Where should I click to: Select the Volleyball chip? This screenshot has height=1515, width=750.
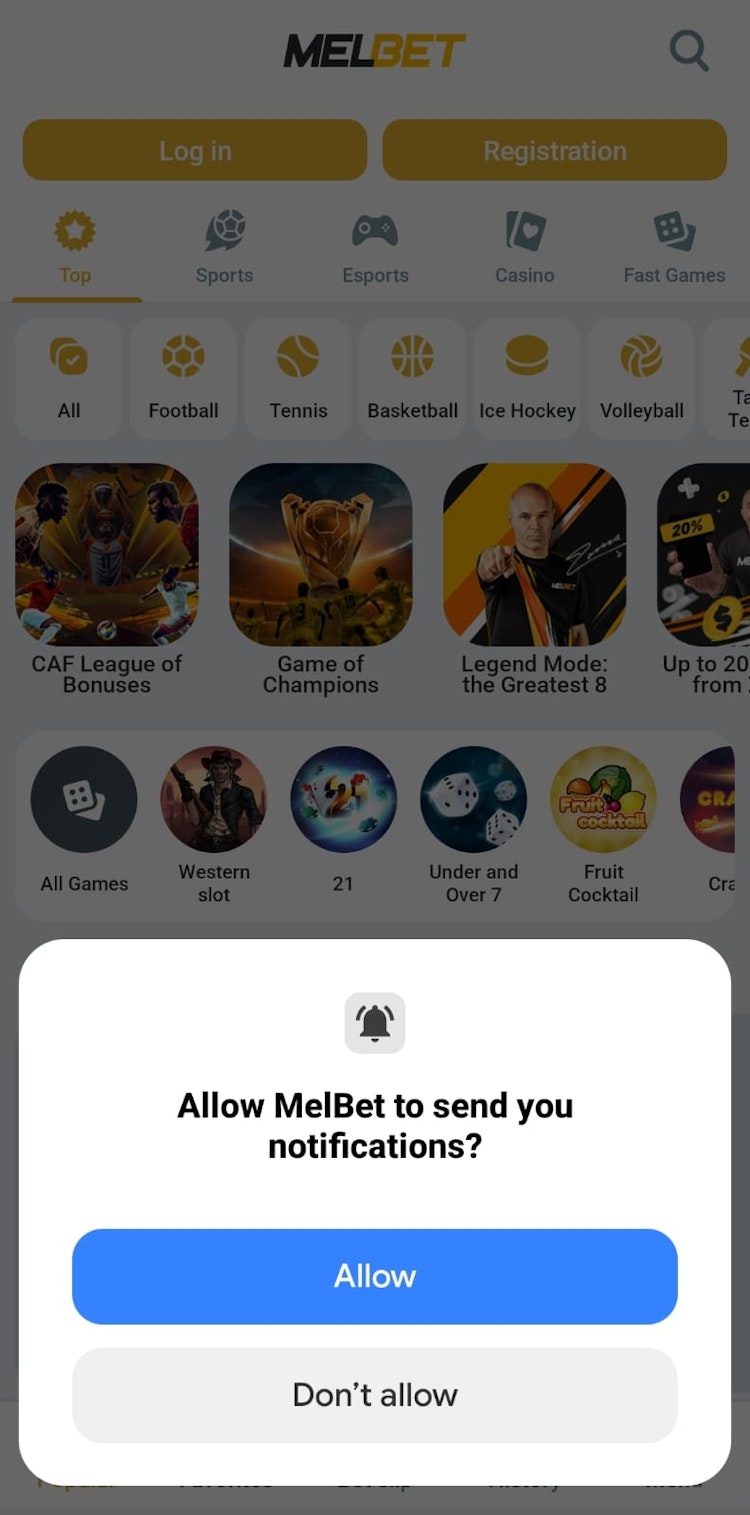point(641,379)
